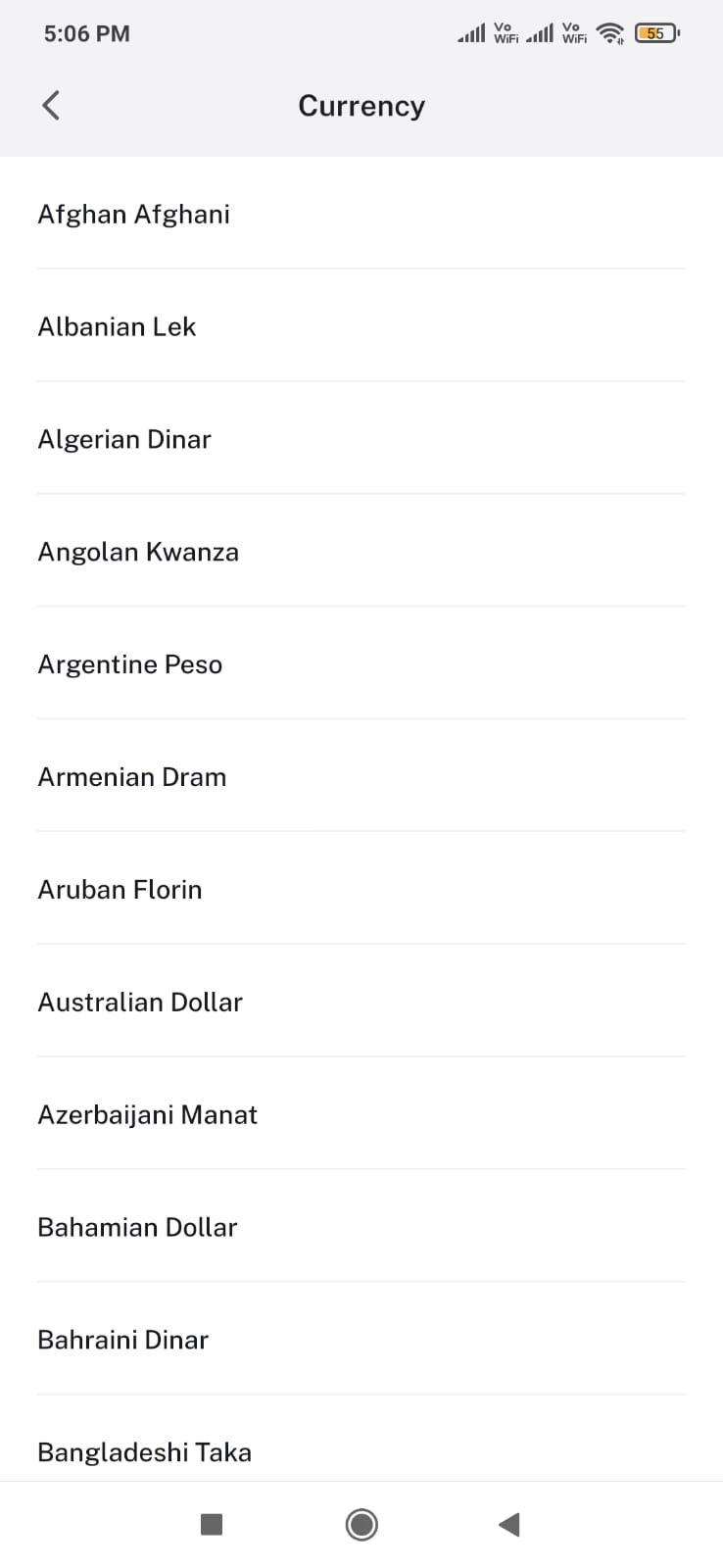Go back from the Currency screen
The width and height of the screenshot is (723, 1568).
coord(51,106)
